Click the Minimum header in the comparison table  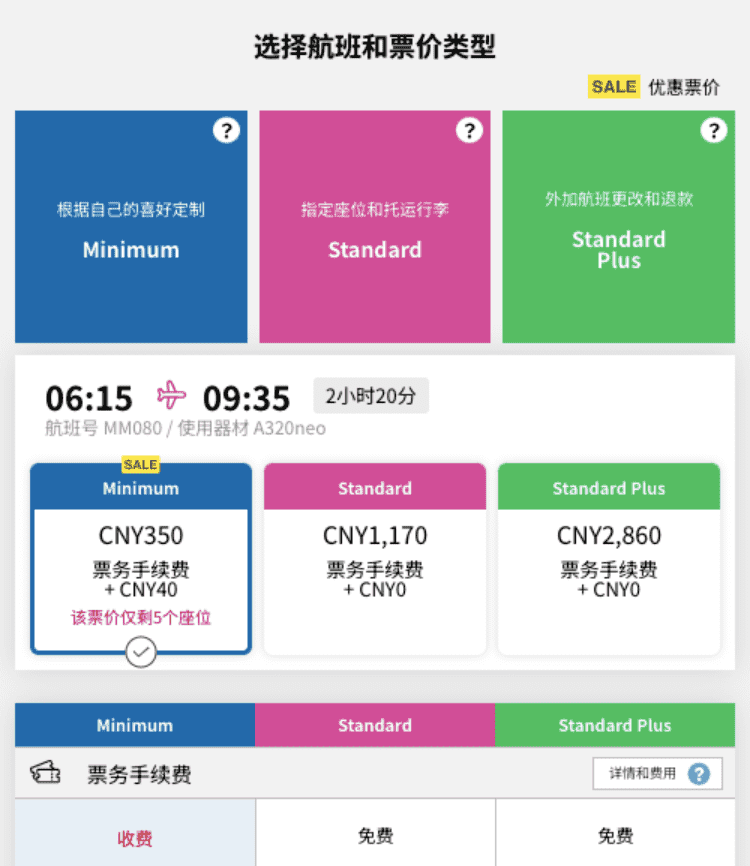point(134,726)
